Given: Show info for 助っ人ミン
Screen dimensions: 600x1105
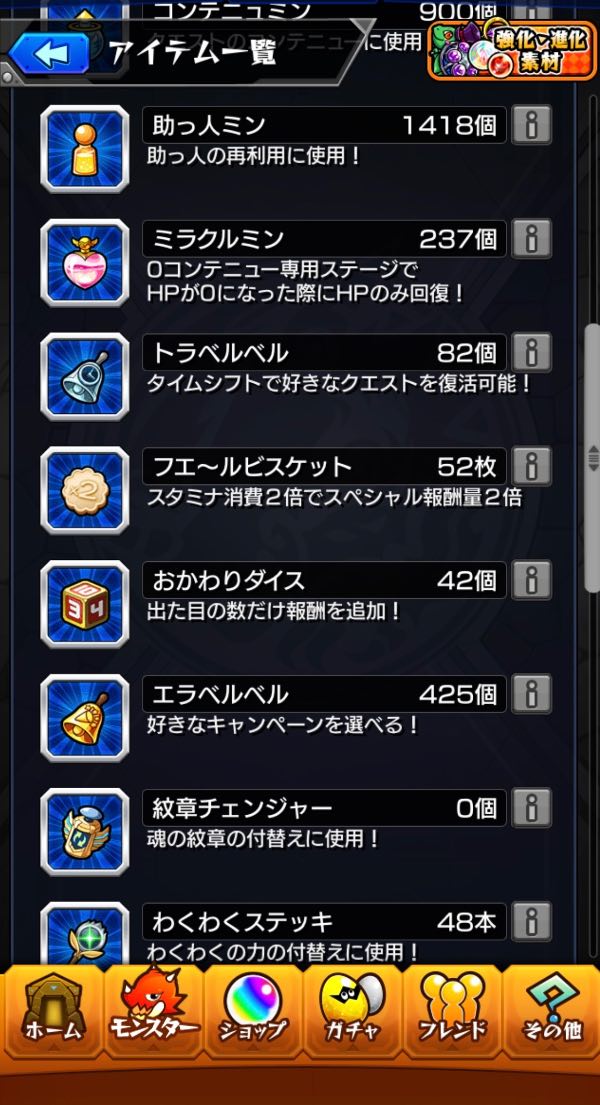Looking at the screenshot, I should [x=532, y=125].
